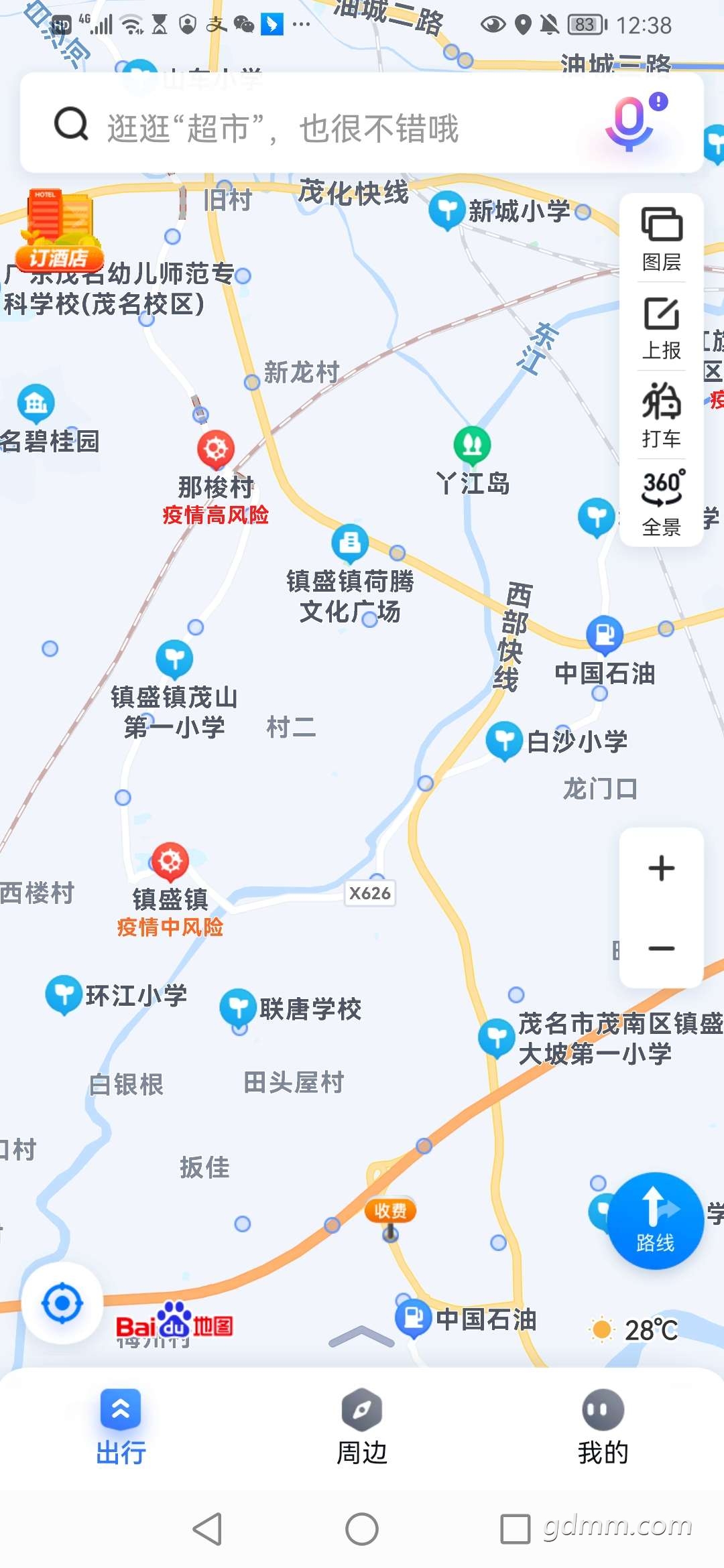
Task: Open the 360° 全景 panorama view
Action: [662, 504]
